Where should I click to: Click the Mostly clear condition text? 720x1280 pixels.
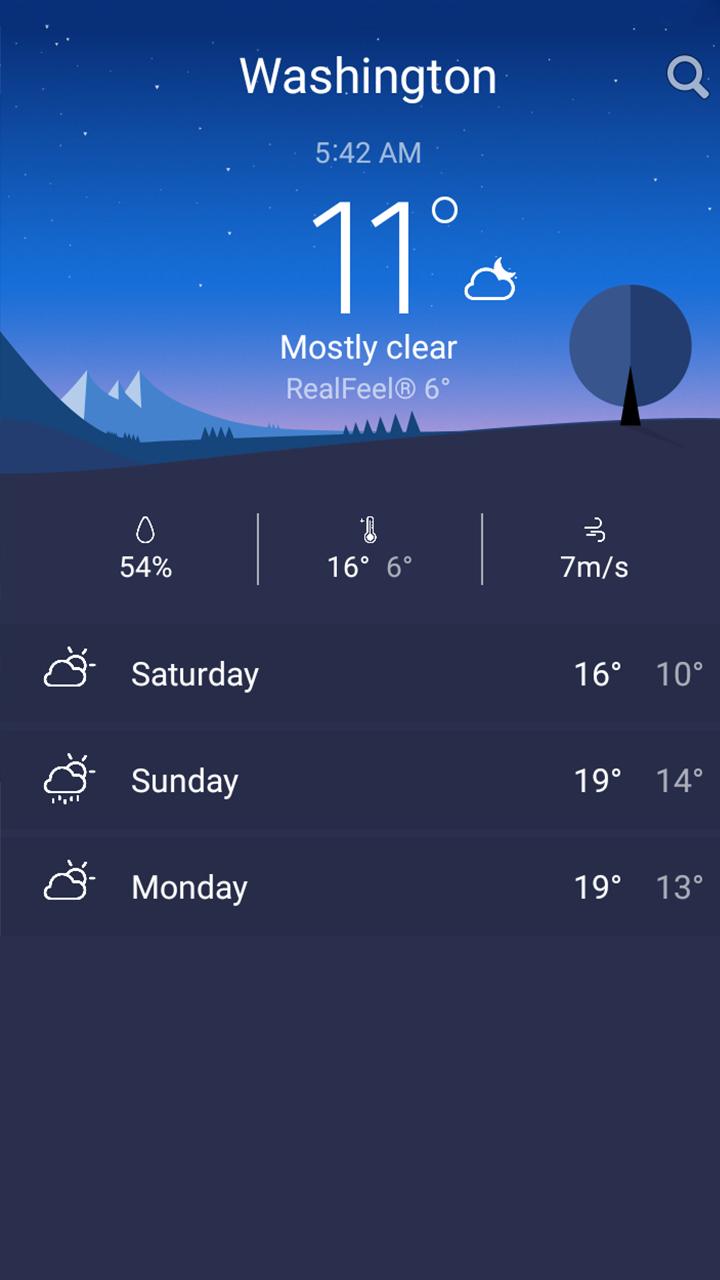[368, 346]
